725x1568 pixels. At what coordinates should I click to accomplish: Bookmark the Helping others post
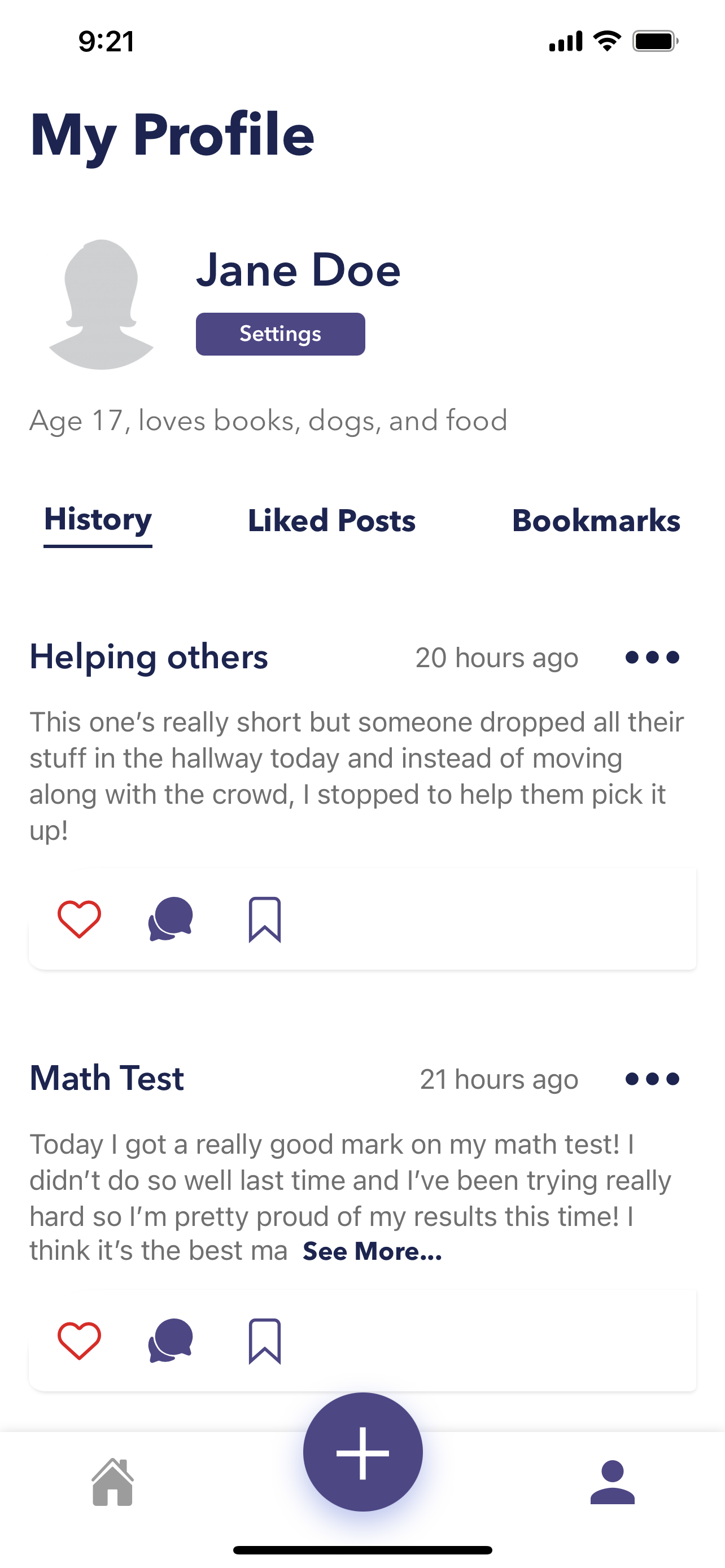pyautogui.click(x=265, y=919)
